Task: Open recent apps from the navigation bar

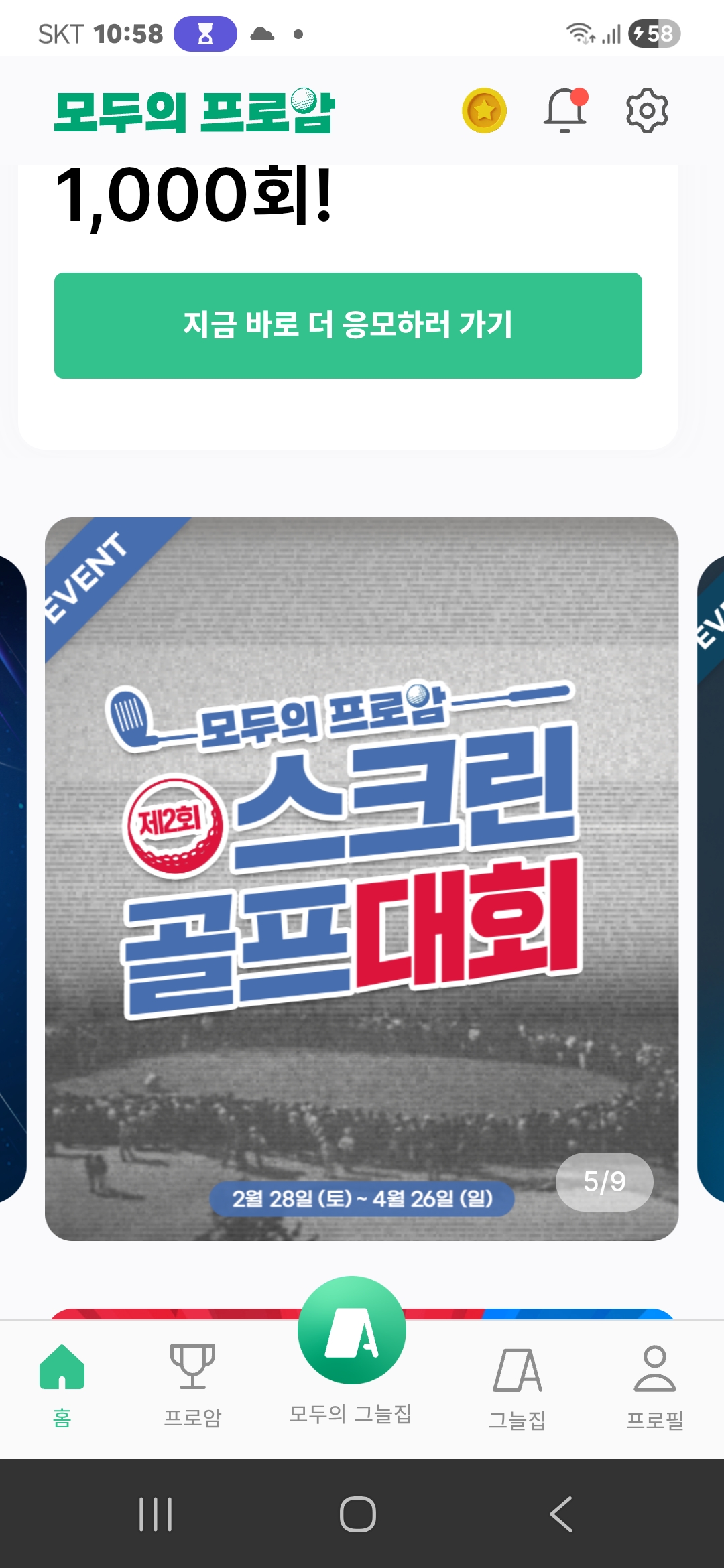Action: point(156,1514)
